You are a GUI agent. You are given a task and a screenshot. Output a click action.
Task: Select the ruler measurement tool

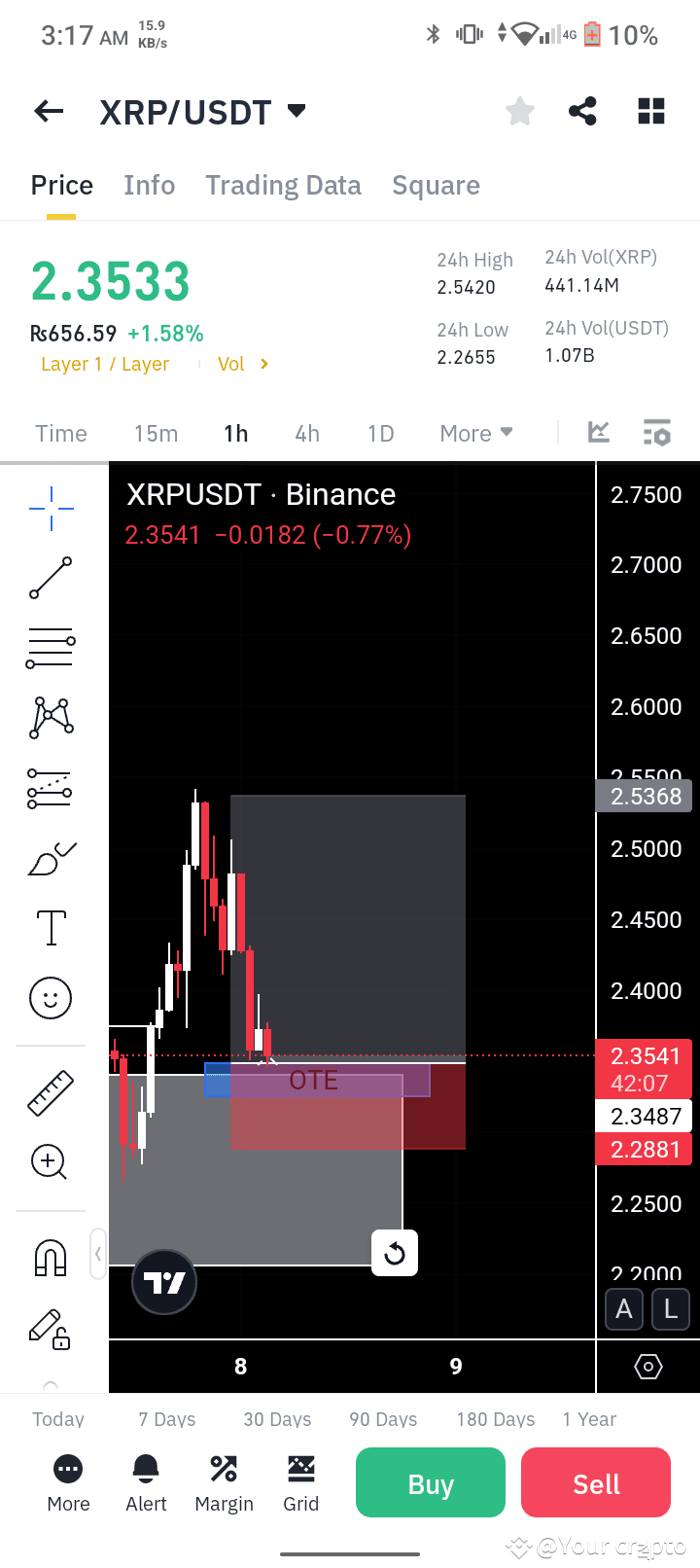50,1090
